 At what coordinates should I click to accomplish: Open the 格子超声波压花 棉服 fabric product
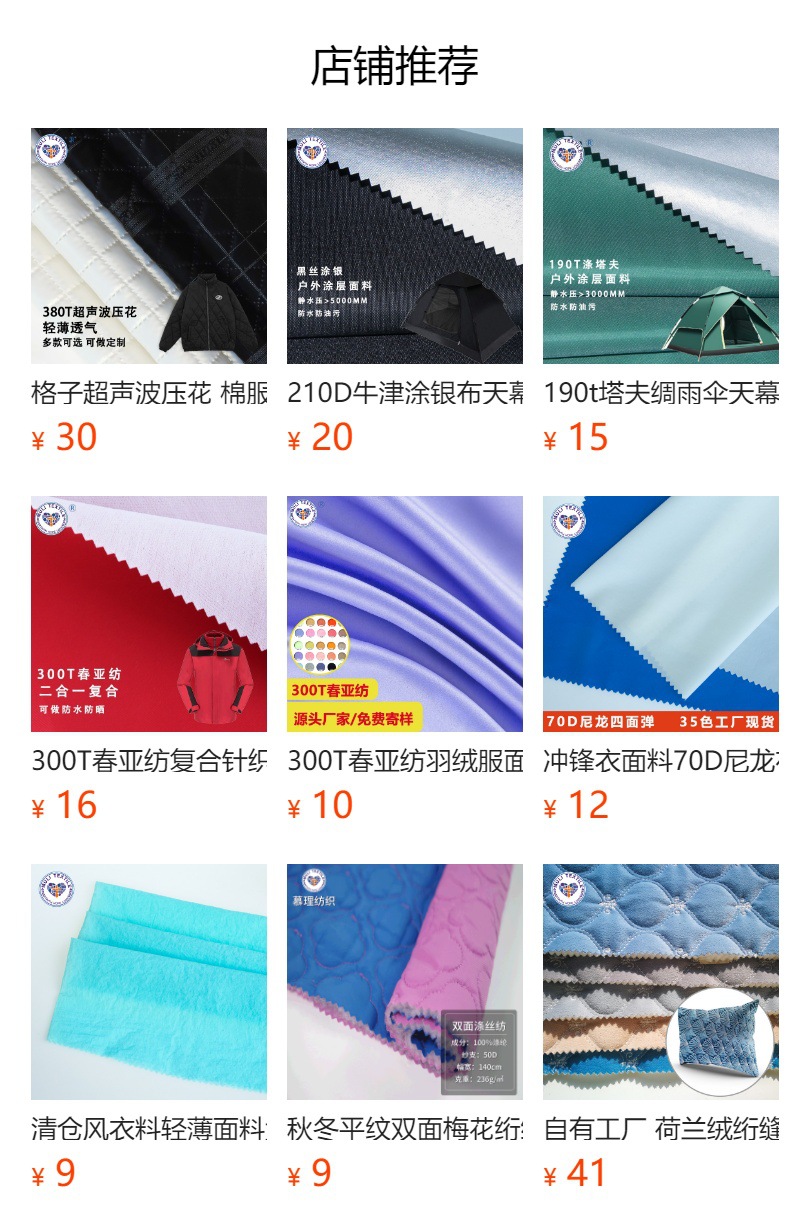(x=149, y=246)
